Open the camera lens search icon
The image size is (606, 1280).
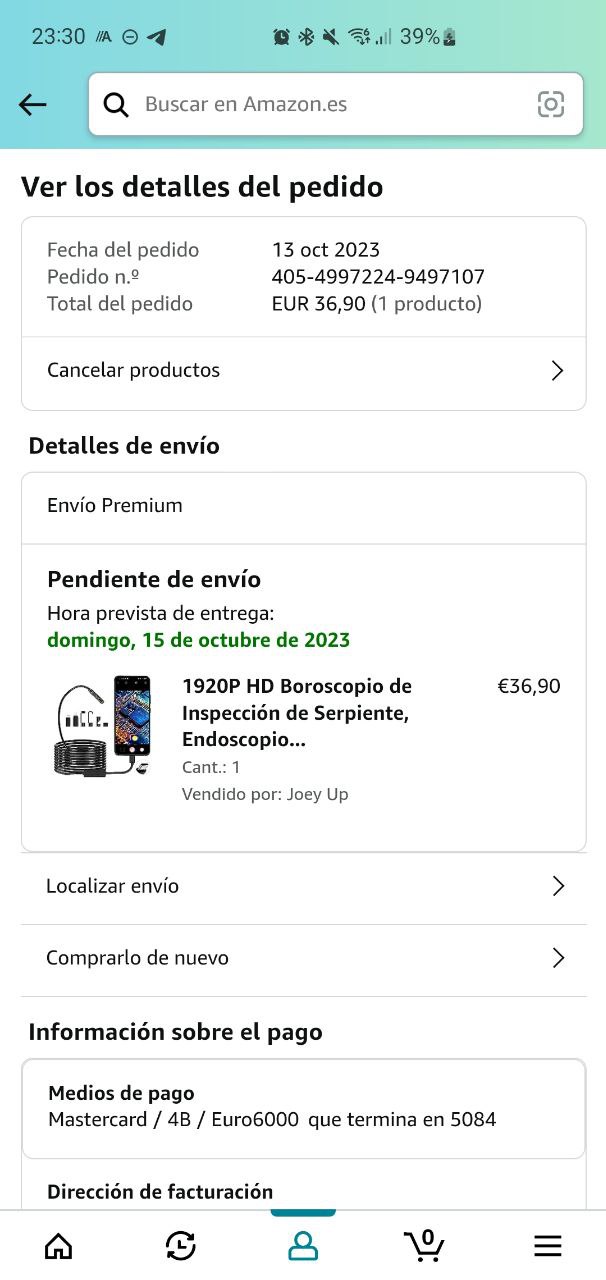click(550, 104)
